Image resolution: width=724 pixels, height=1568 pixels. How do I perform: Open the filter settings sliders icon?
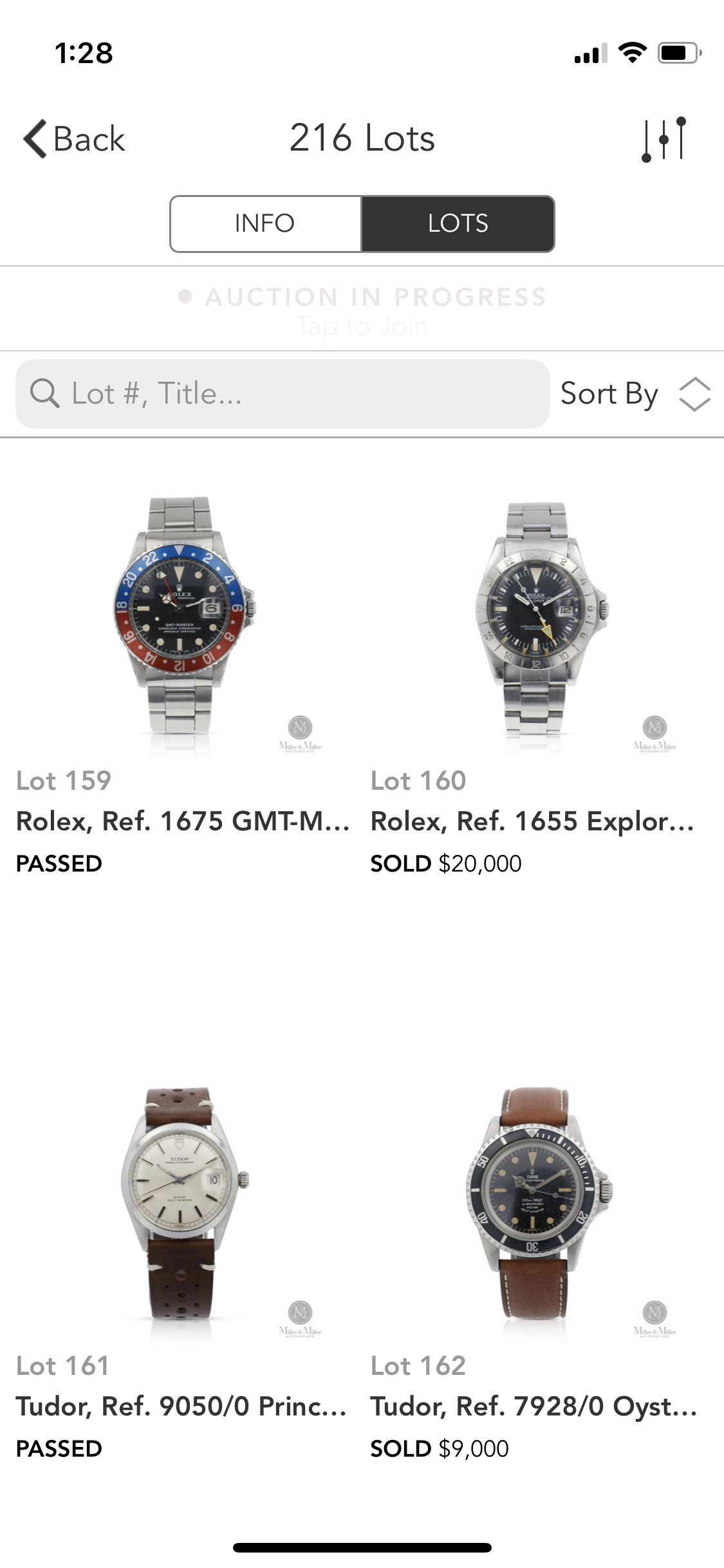click(664, 139)
